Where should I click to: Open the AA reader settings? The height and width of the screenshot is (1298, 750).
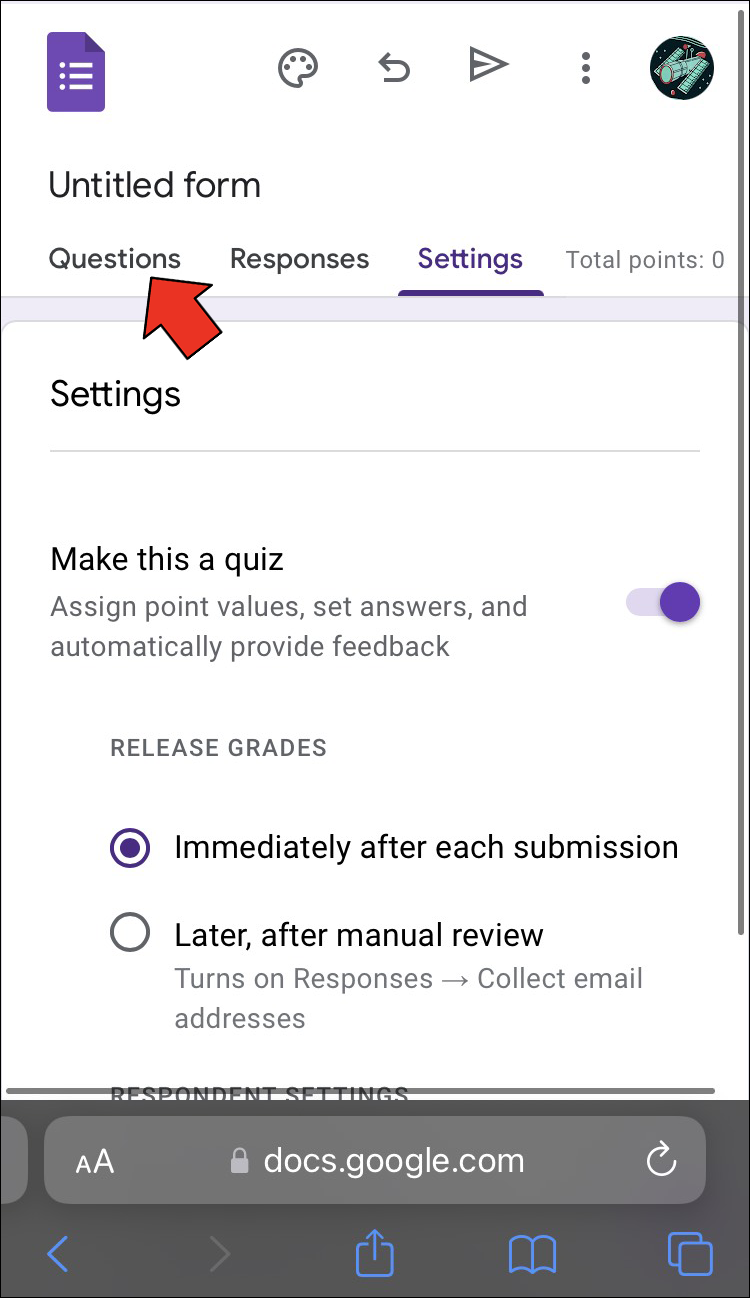tap(95, 1162)
